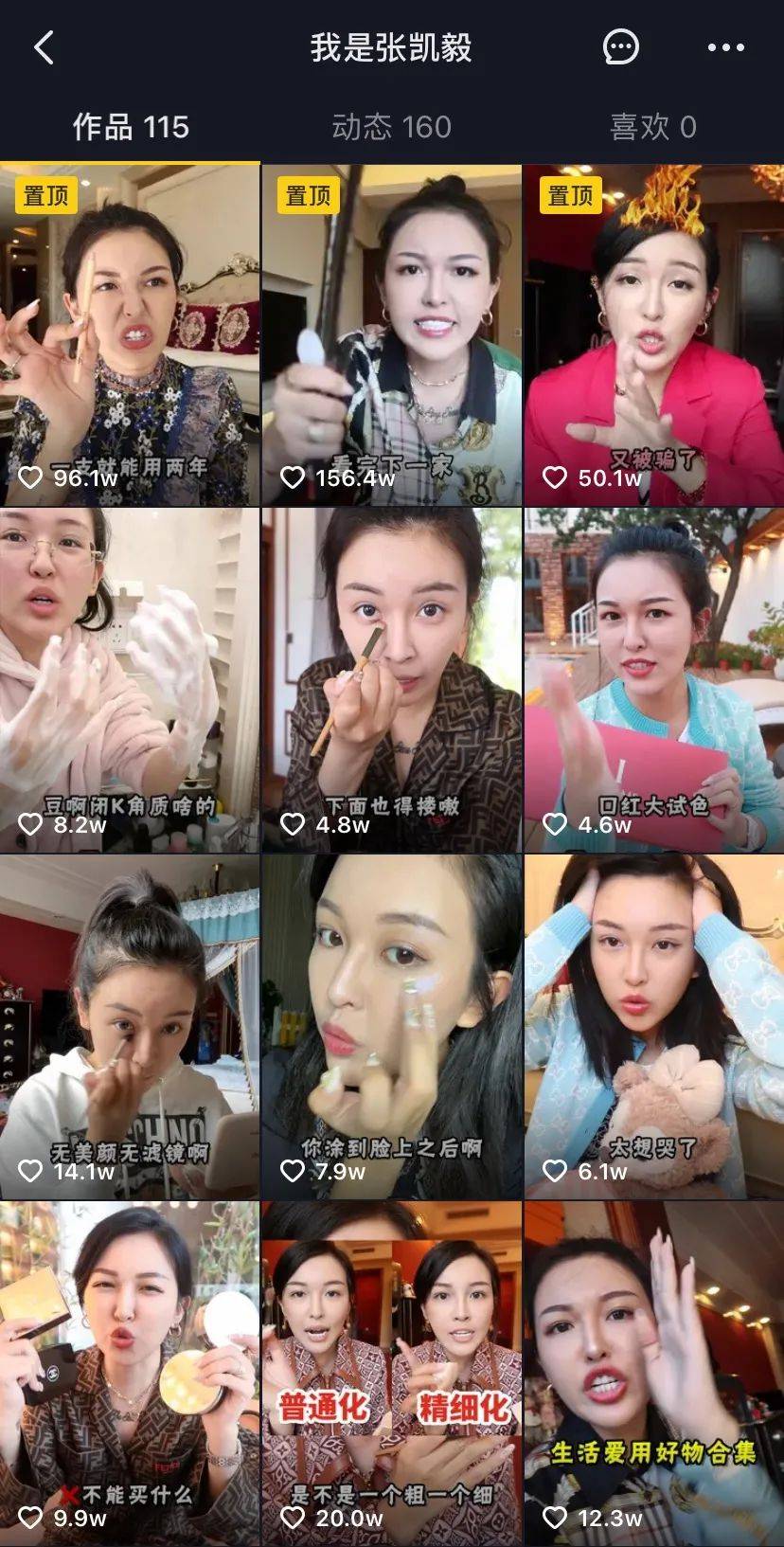Open the three-dot overflow menu

pyautogui.click(x=725, y=47)
